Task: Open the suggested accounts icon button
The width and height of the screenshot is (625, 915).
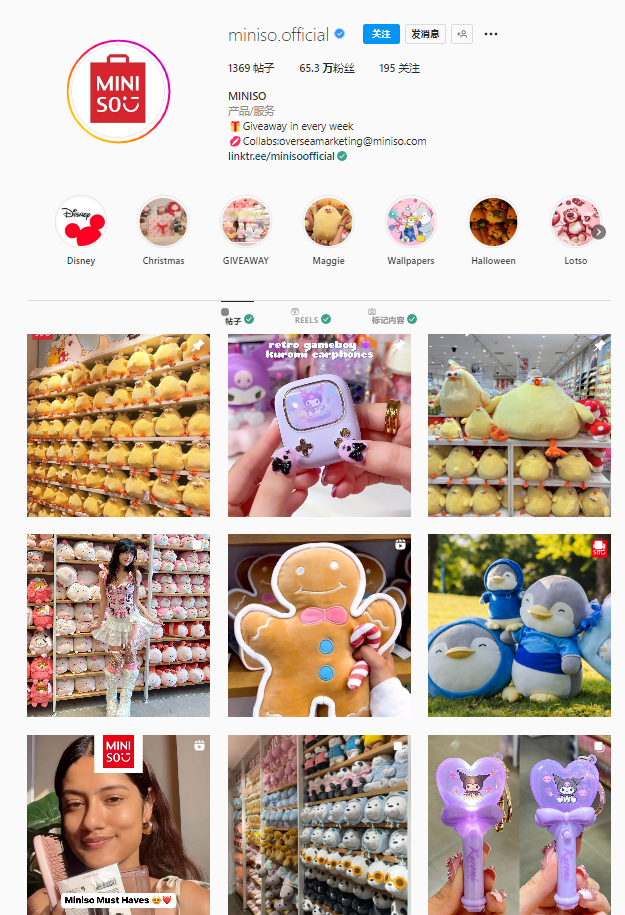Action: 462,34
